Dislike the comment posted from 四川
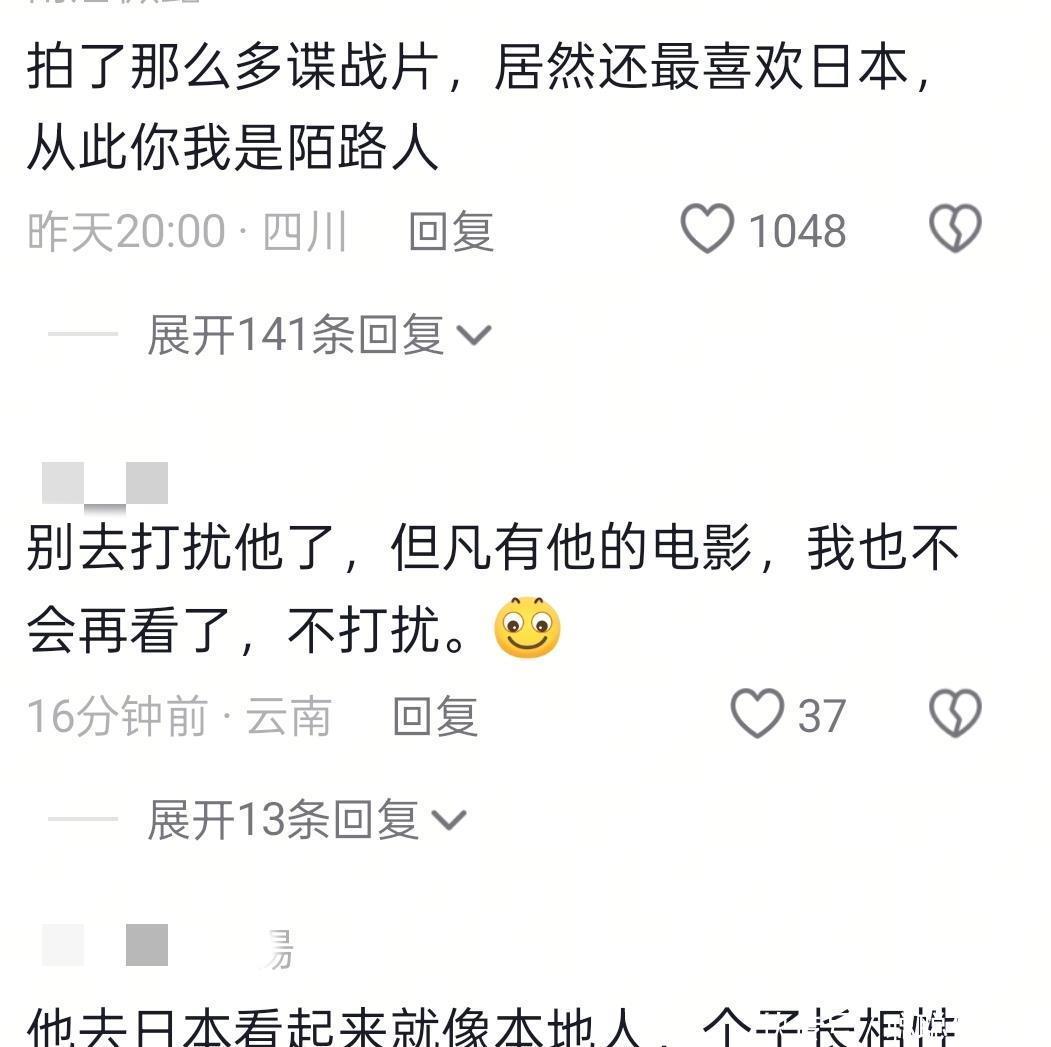This screenshot has height=1047, width=1051. (x=955, y=229)
